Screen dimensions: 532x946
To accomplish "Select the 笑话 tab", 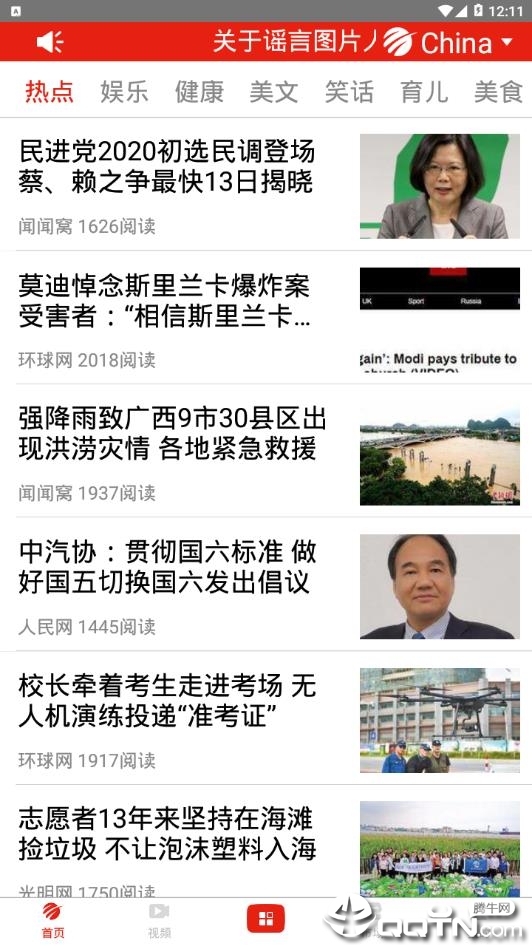I will tap(349, 92).
